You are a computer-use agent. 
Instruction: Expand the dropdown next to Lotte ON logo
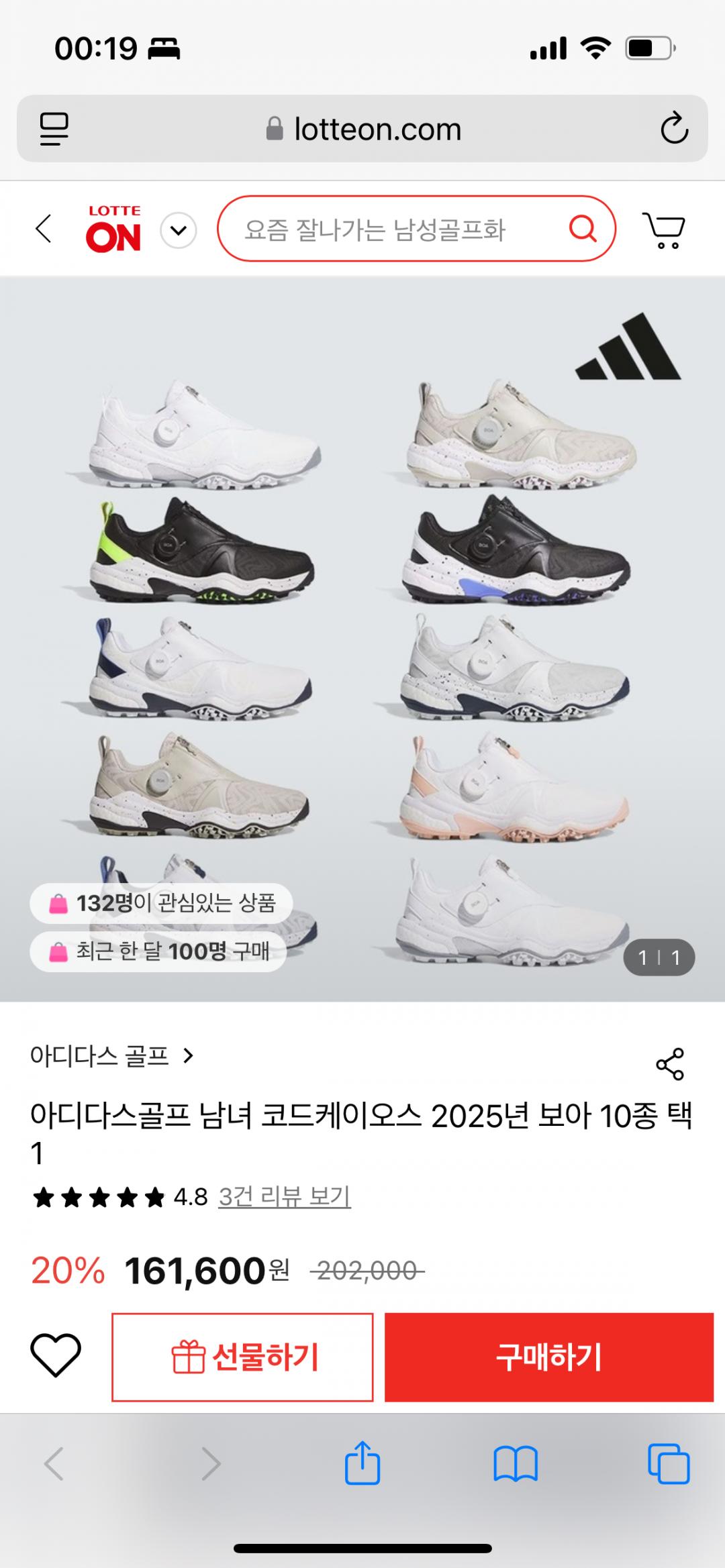point(178,230)
